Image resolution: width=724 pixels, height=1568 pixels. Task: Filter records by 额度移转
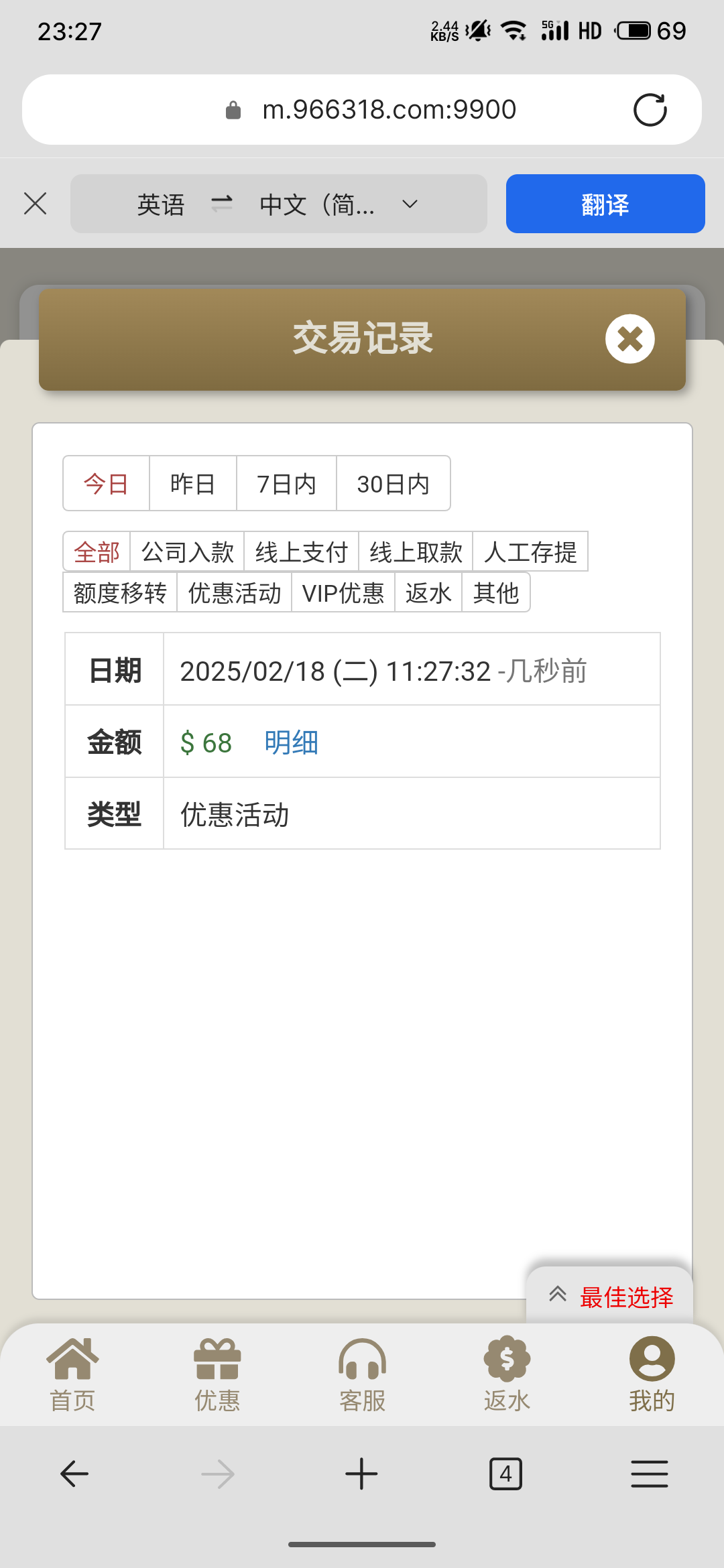120,592
